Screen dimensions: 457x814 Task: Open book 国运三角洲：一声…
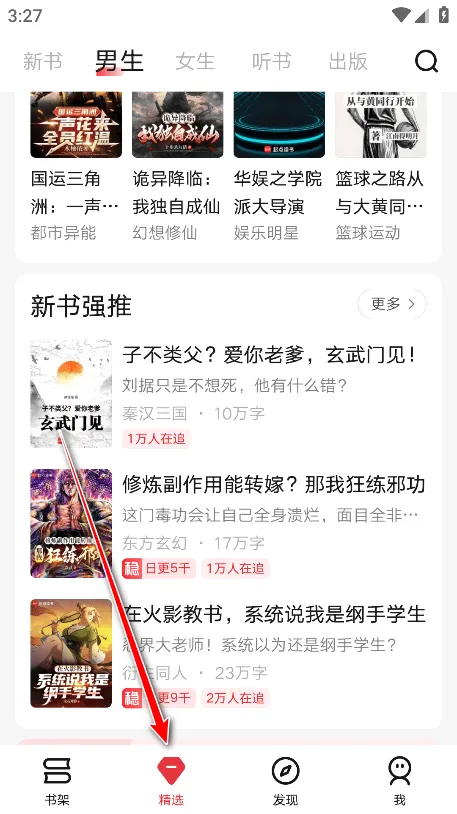(76, 166)
